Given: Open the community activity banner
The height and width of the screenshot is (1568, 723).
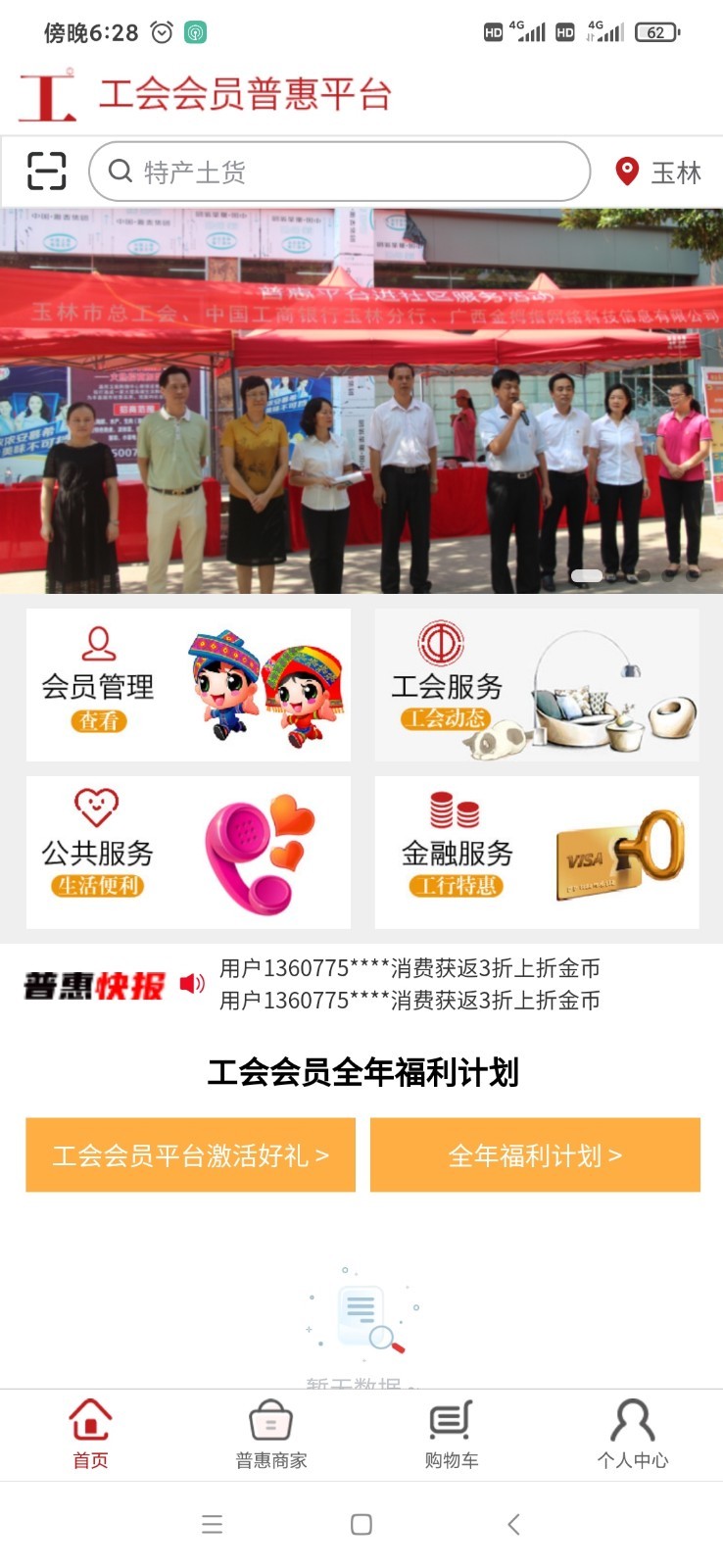Looking at the screenshot, I should tap(361, 400).
